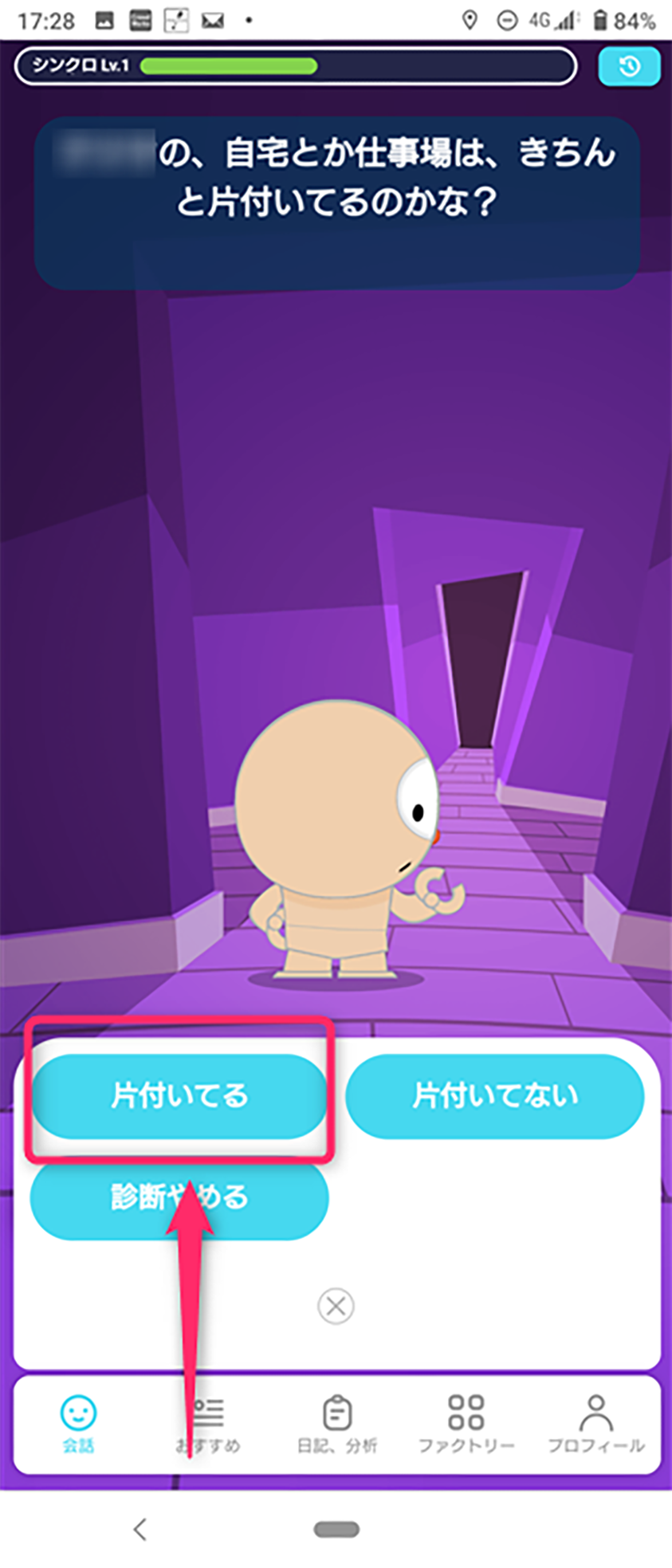The image size is (672, 1568).
Task: Open the おすすめ tab
Action: point(208,1423)
